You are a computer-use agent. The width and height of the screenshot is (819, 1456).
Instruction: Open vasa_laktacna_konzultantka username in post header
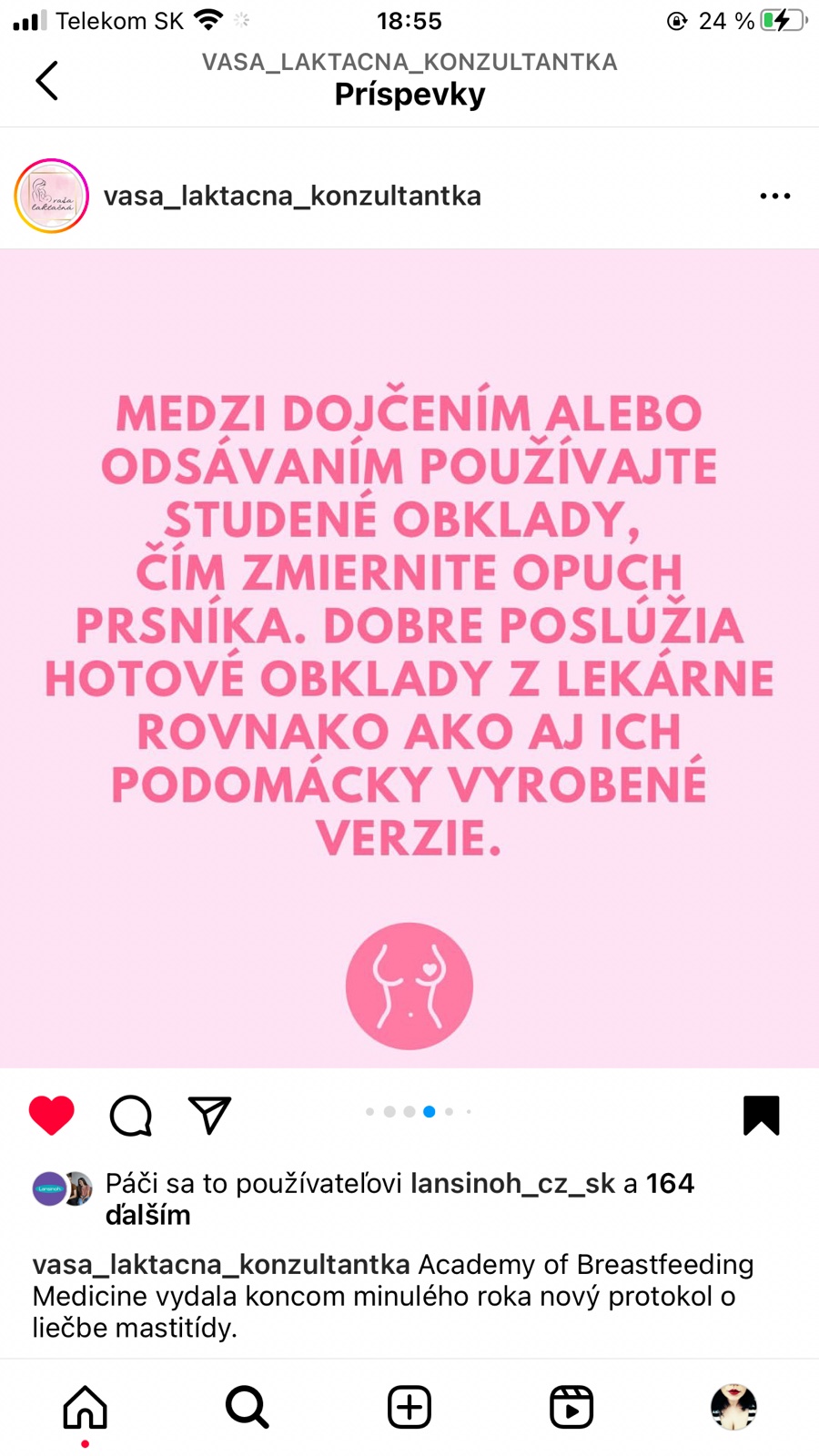(x=292, y=196)
